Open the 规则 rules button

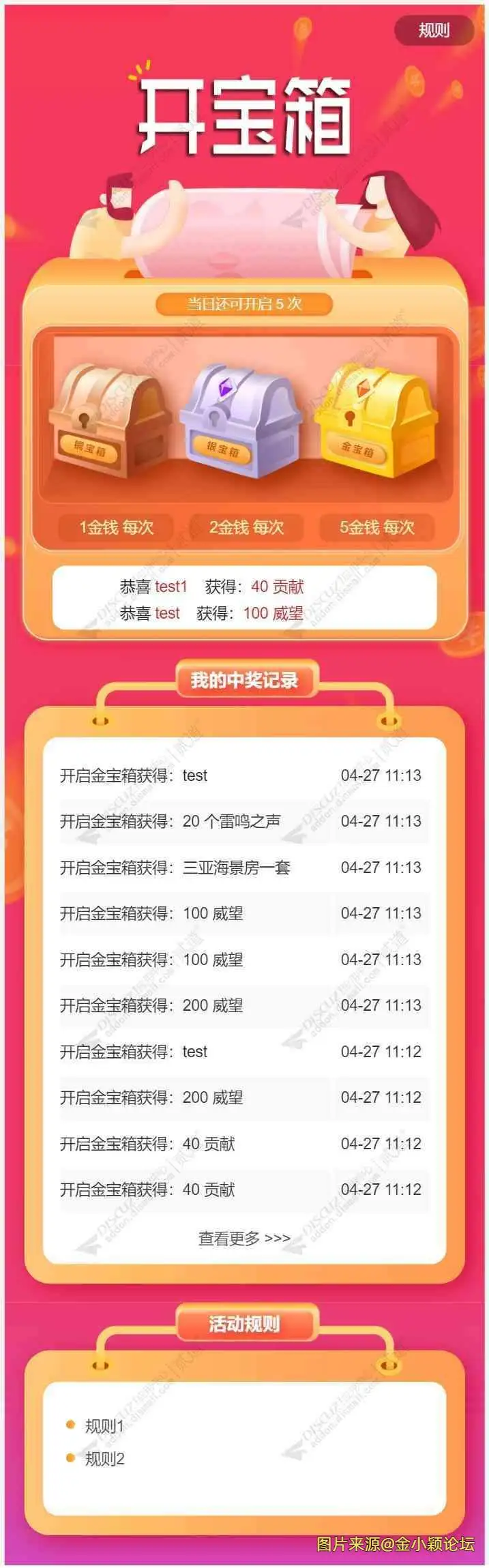coord(434,31)
